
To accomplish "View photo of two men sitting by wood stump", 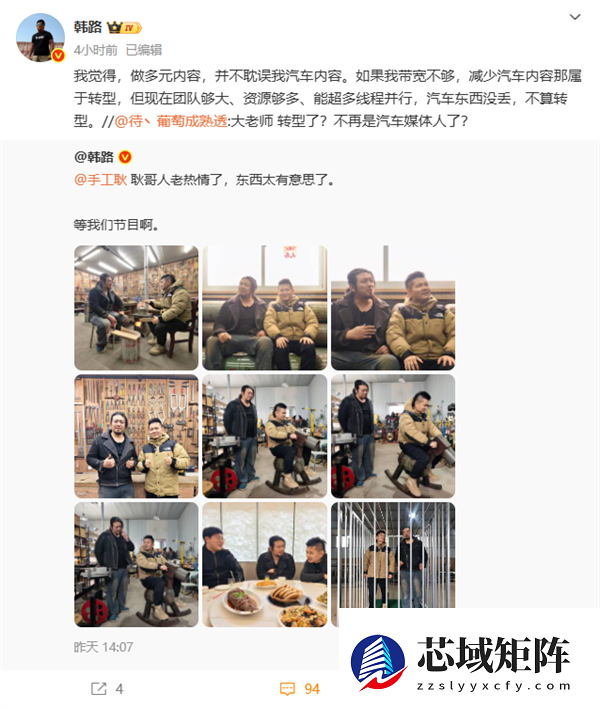I will click(136, 308).
